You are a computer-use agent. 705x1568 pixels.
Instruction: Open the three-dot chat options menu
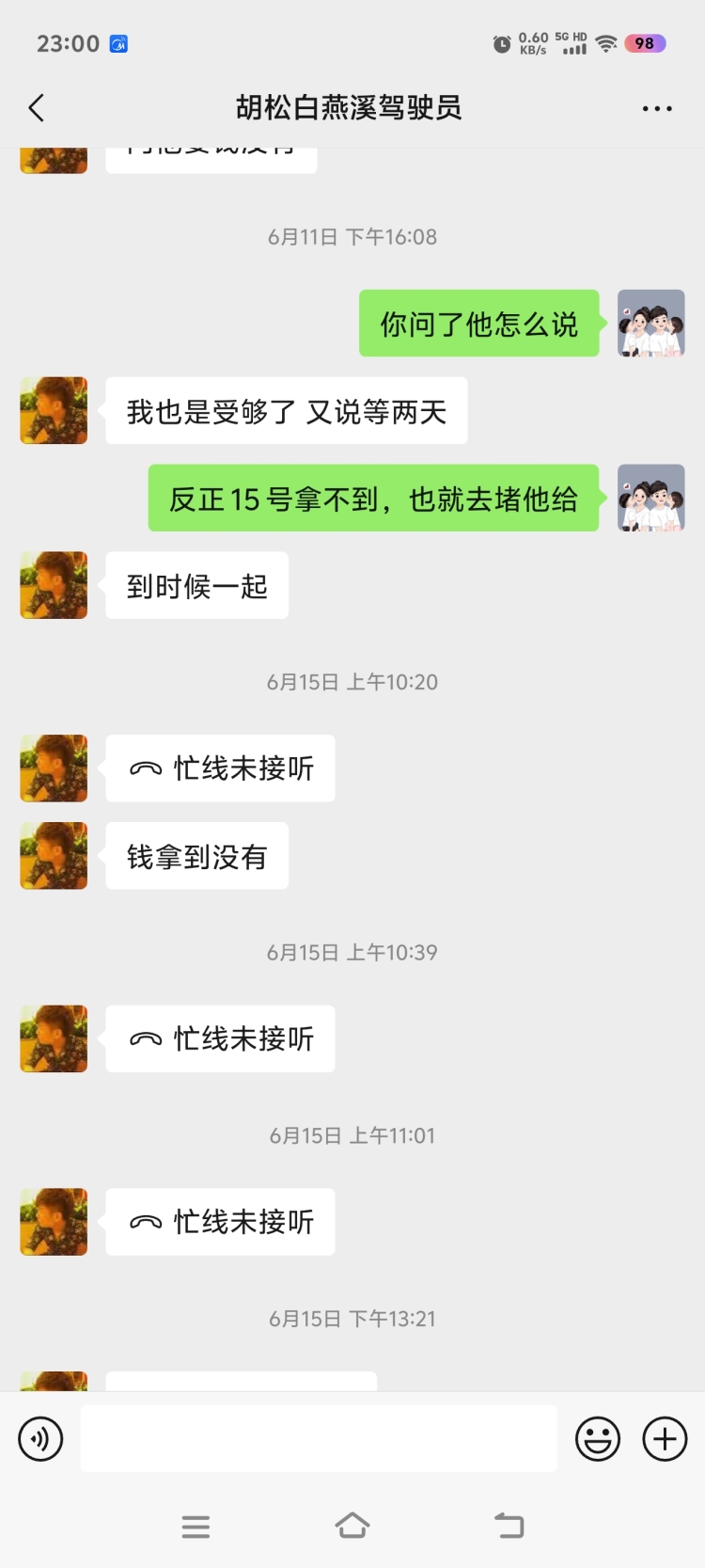point(656,109)
